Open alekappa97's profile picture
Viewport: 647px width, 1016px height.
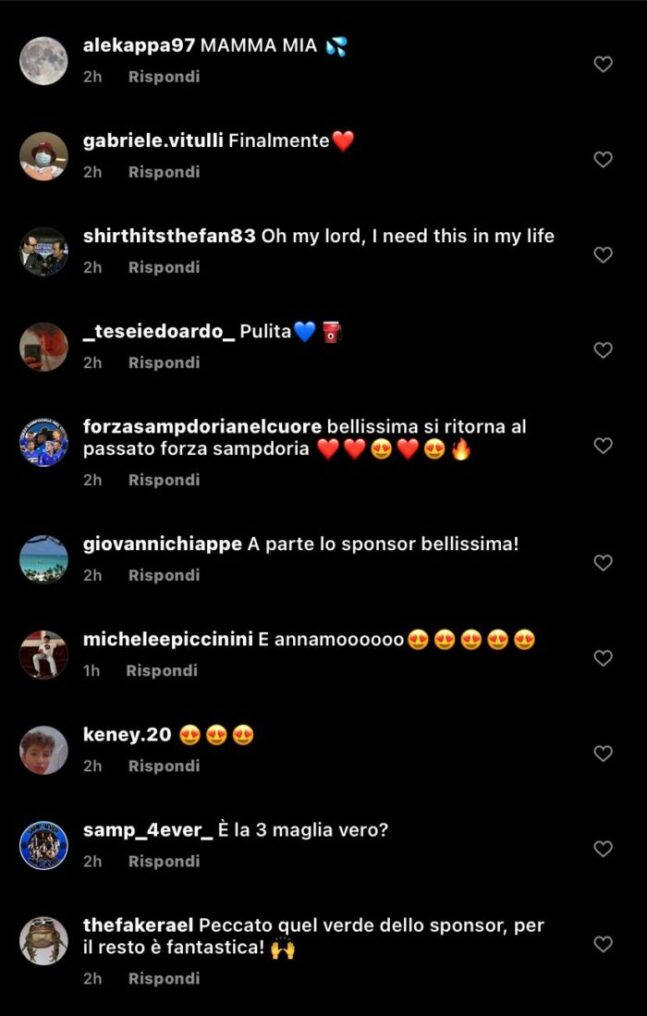(44, 61)
